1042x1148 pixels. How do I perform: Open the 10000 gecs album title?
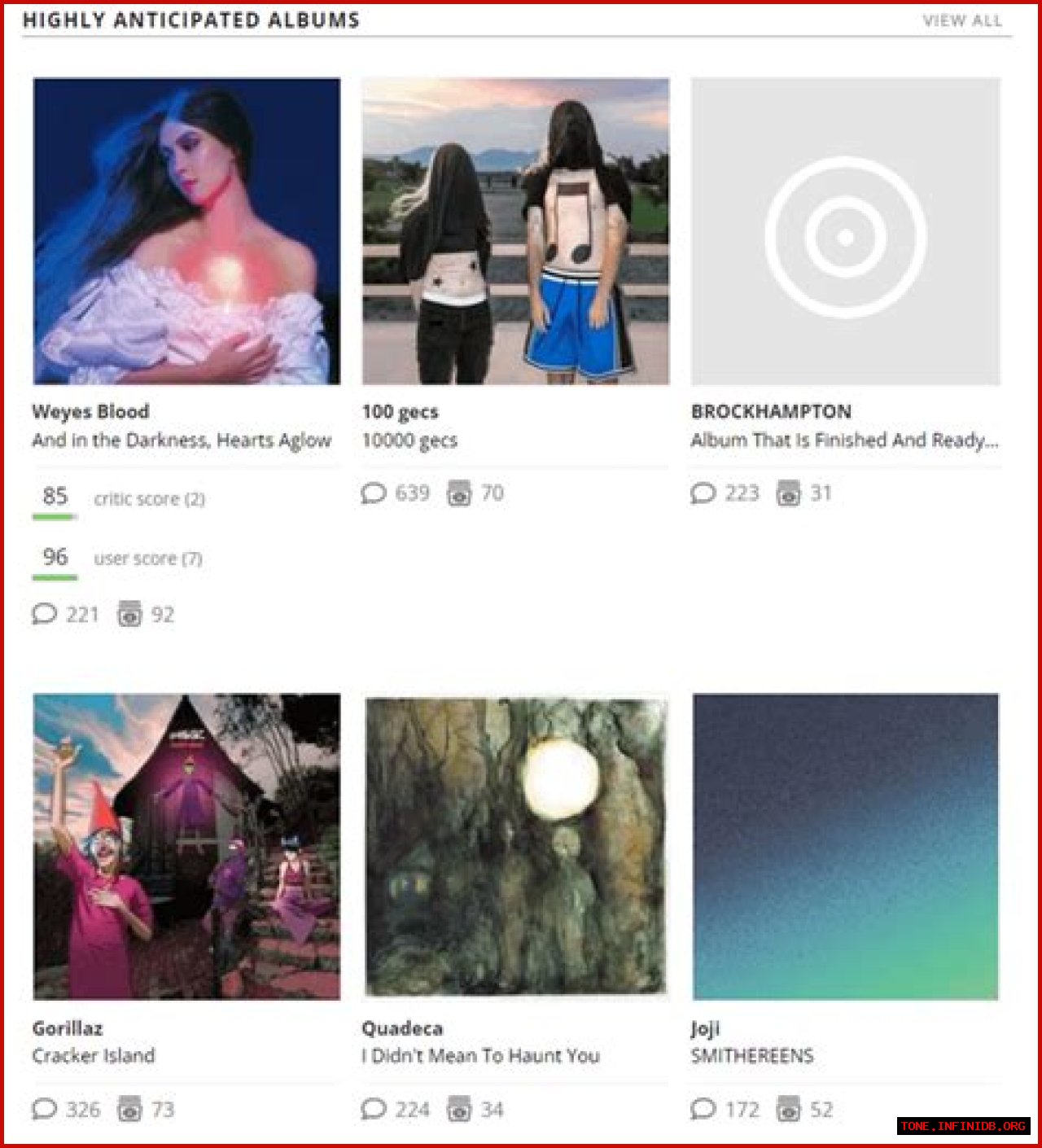(x=409, y=440)
